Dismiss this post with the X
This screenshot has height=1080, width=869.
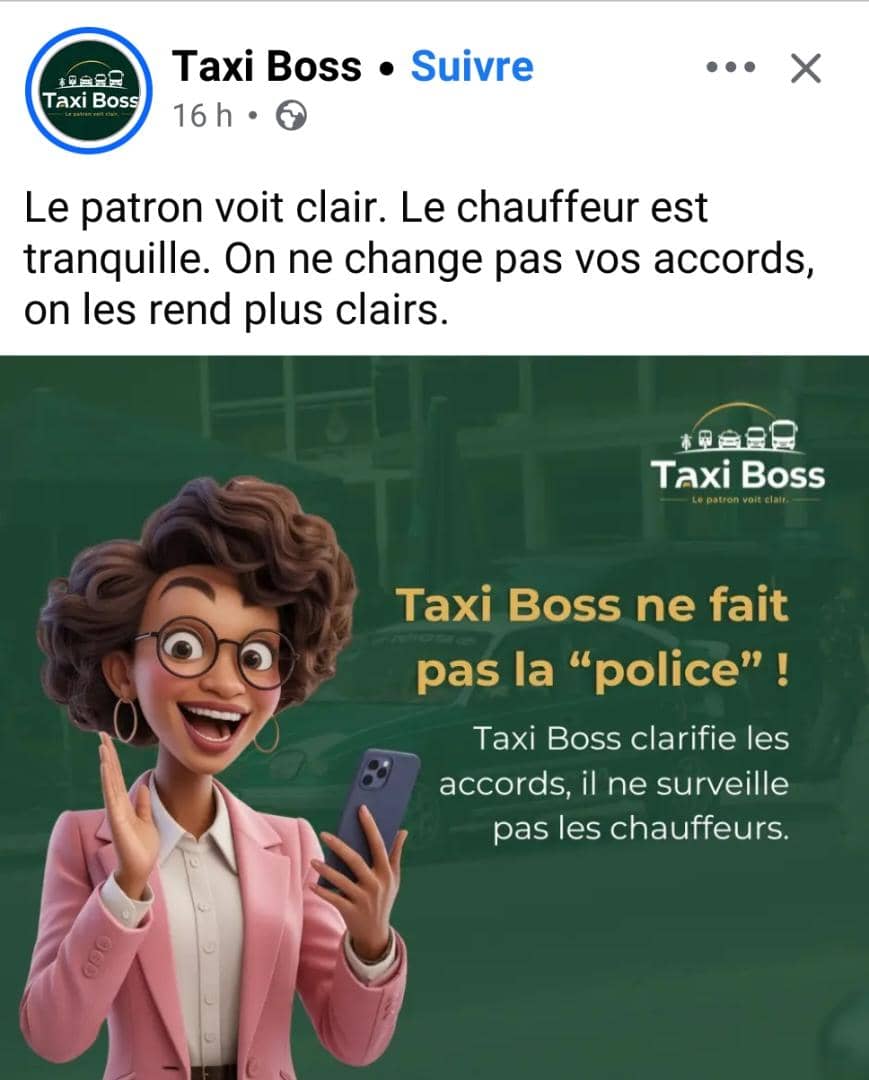tap(806, 68)
